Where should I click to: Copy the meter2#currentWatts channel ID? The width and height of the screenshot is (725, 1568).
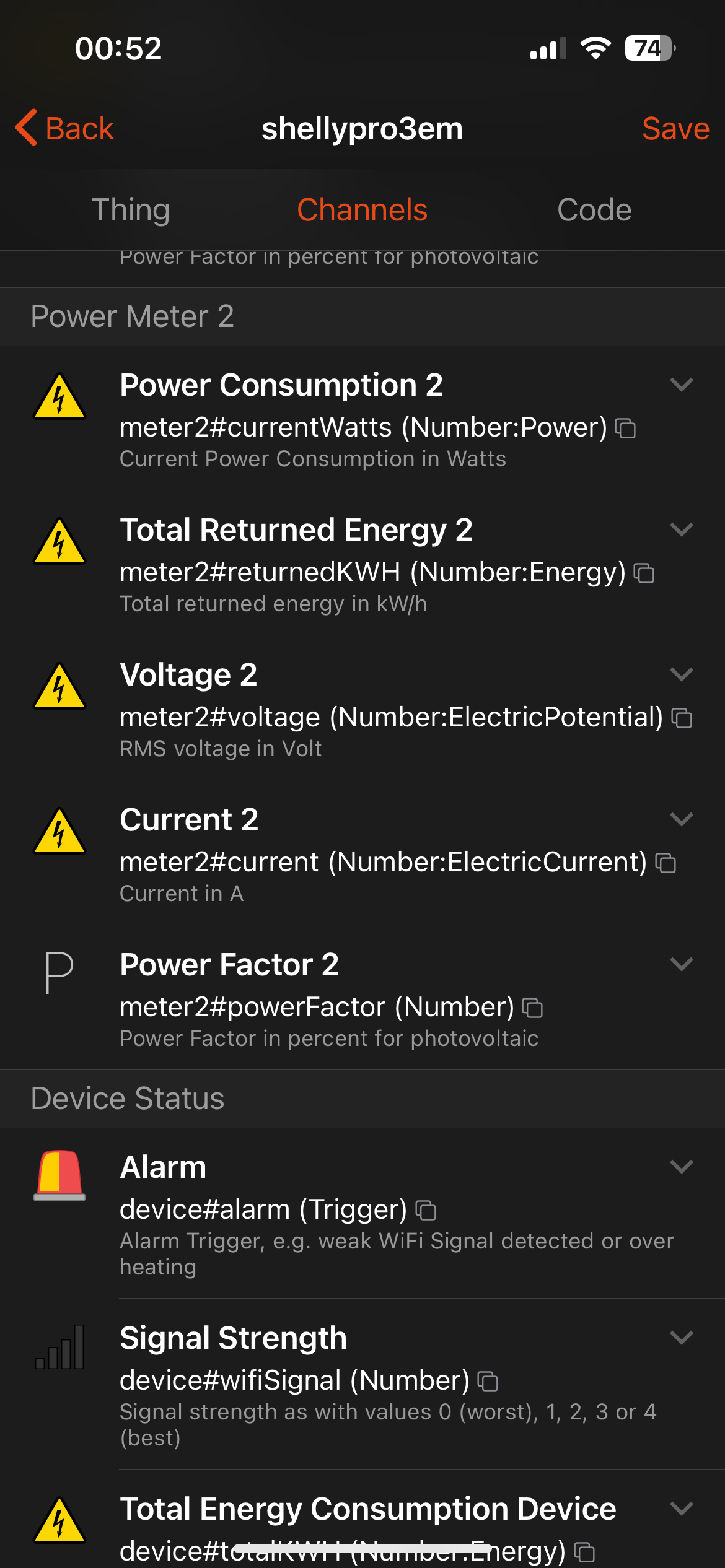(625, 429)
